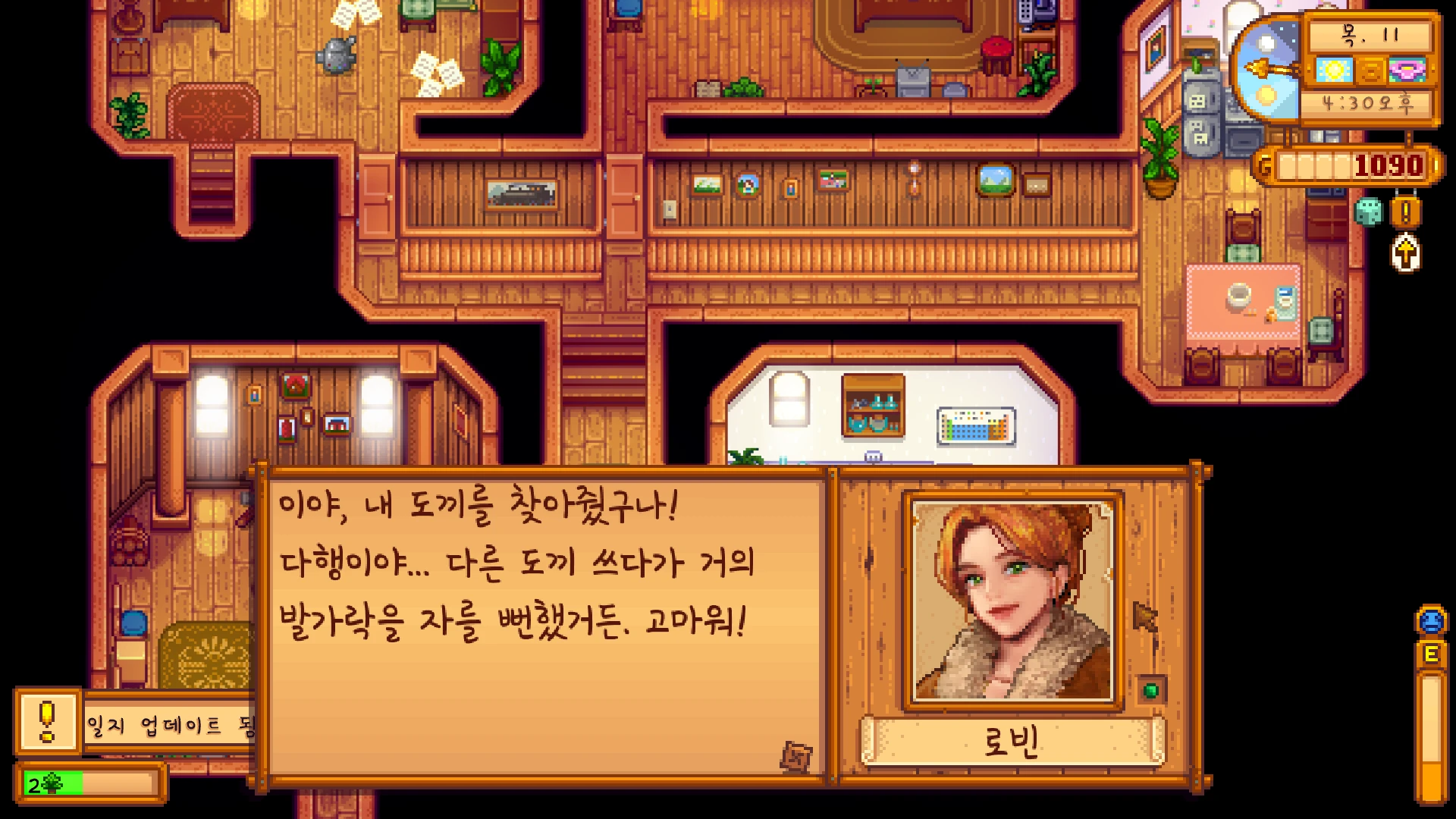
Task: Open the blue emote face button
Action: pyautogui.click(x=1431, y=621)
